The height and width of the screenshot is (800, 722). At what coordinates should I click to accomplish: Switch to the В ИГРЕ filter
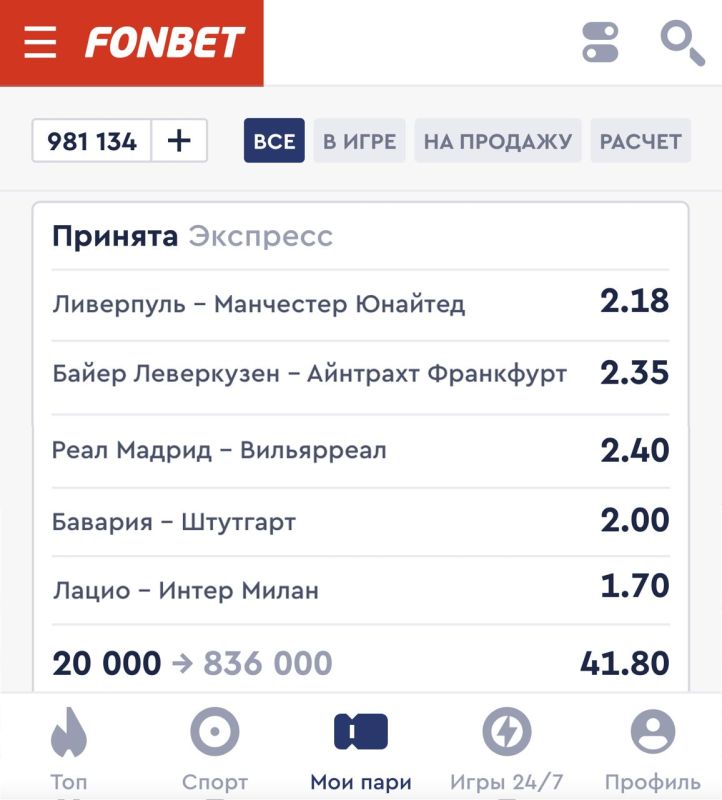click(359, 140)
